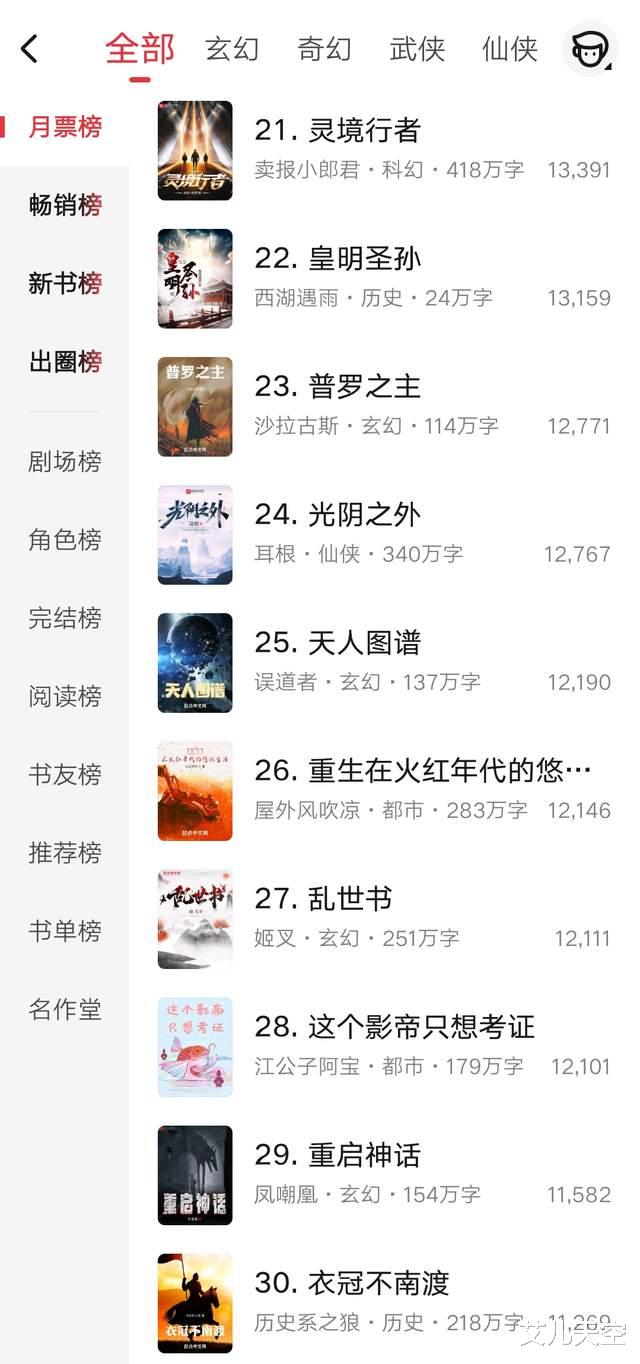Select the 武侠 category tab
The width and height of the screenshot is (640, 1364).
click(x=417, y=48)
